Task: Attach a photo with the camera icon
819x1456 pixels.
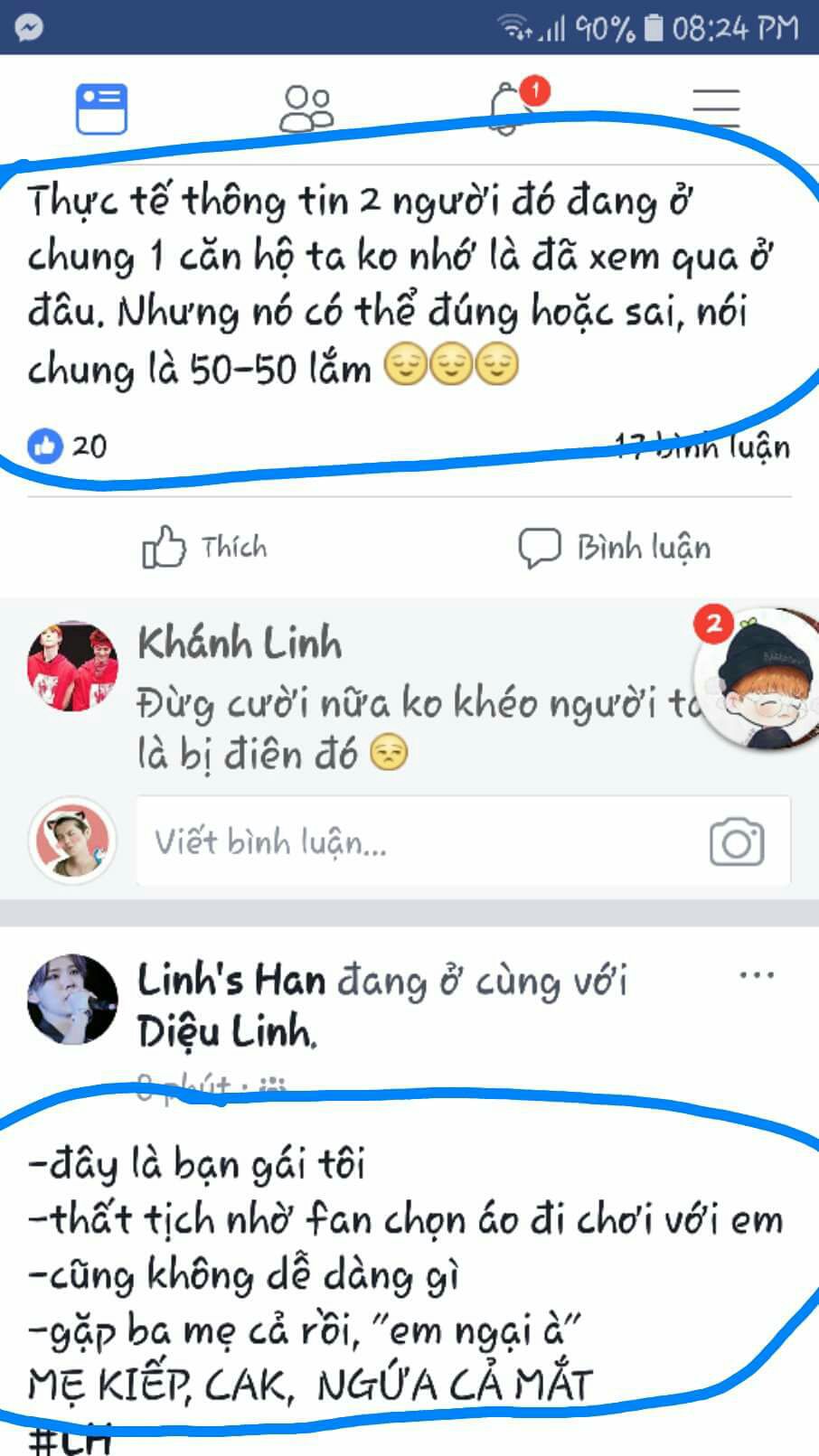Action: pos(736,842)
